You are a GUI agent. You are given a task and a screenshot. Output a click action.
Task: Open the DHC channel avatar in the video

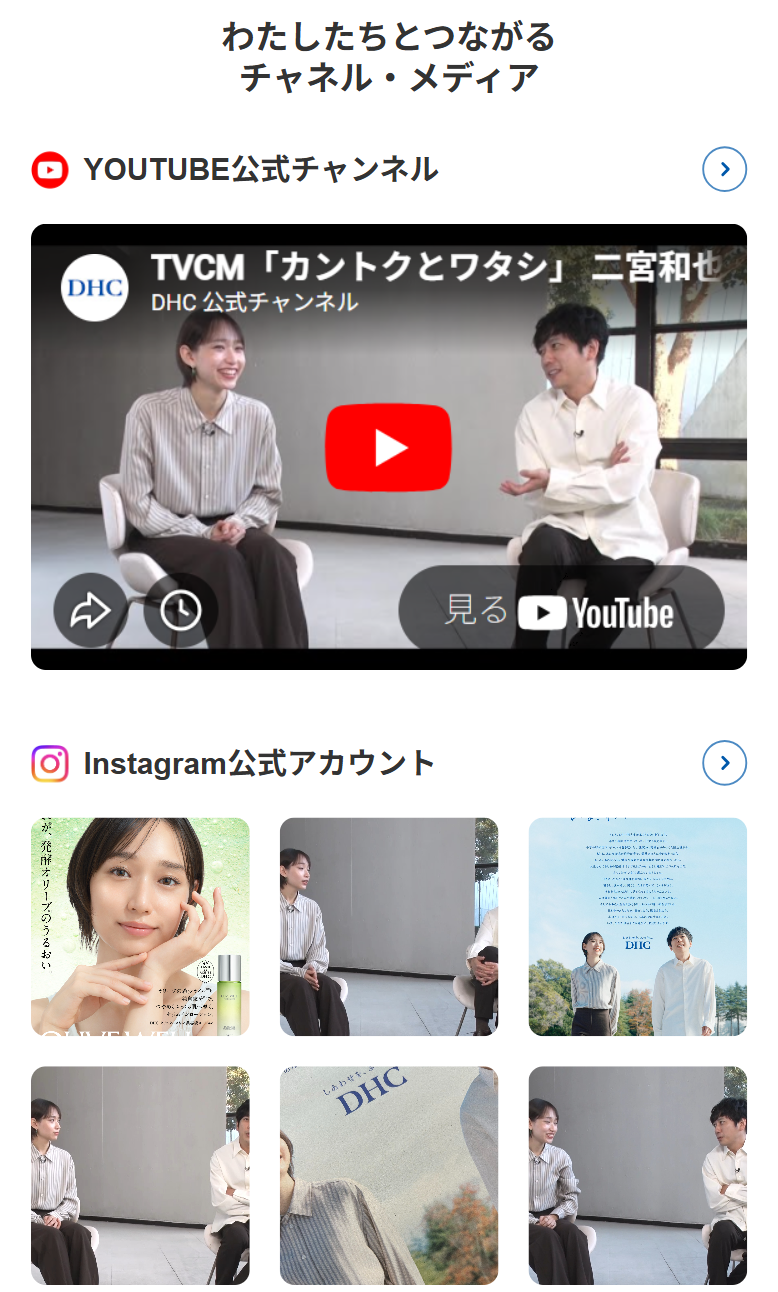(95, 288)
